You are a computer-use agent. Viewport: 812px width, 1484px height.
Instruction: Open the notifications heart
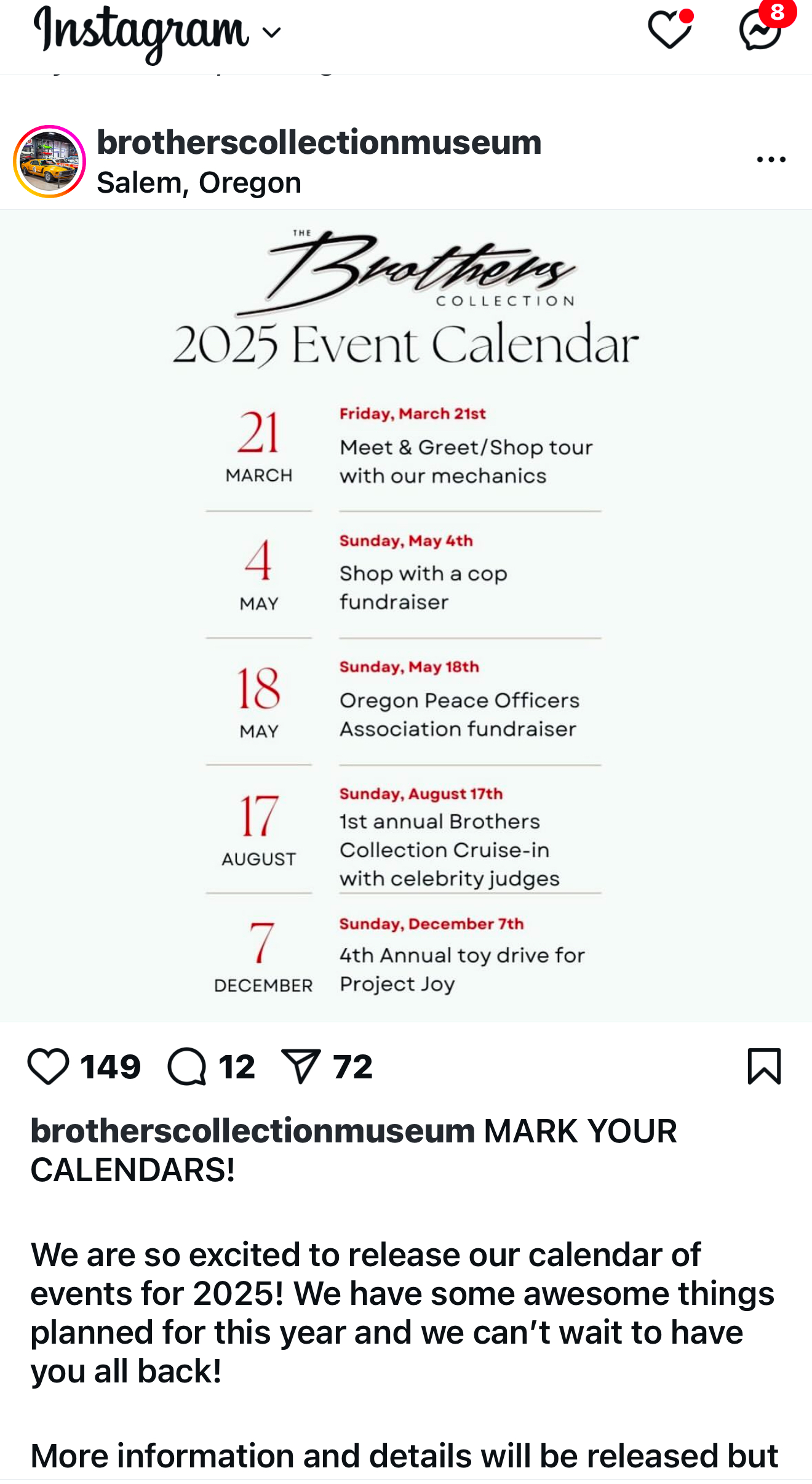[x=669, y=30]
